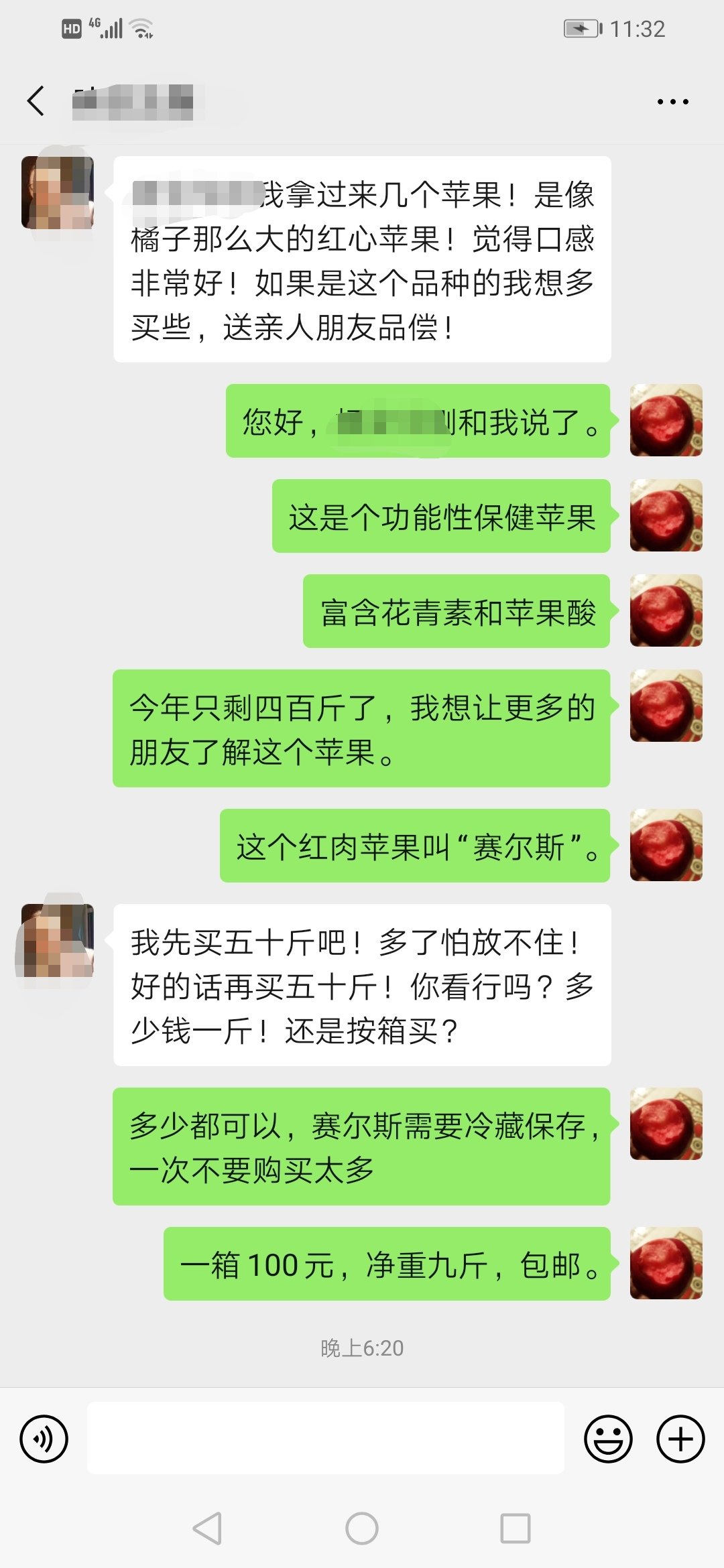The width and height of the screenshot is (724, 1568).
Task: Go back using the top-left arrow
Action: pos(36,101)
